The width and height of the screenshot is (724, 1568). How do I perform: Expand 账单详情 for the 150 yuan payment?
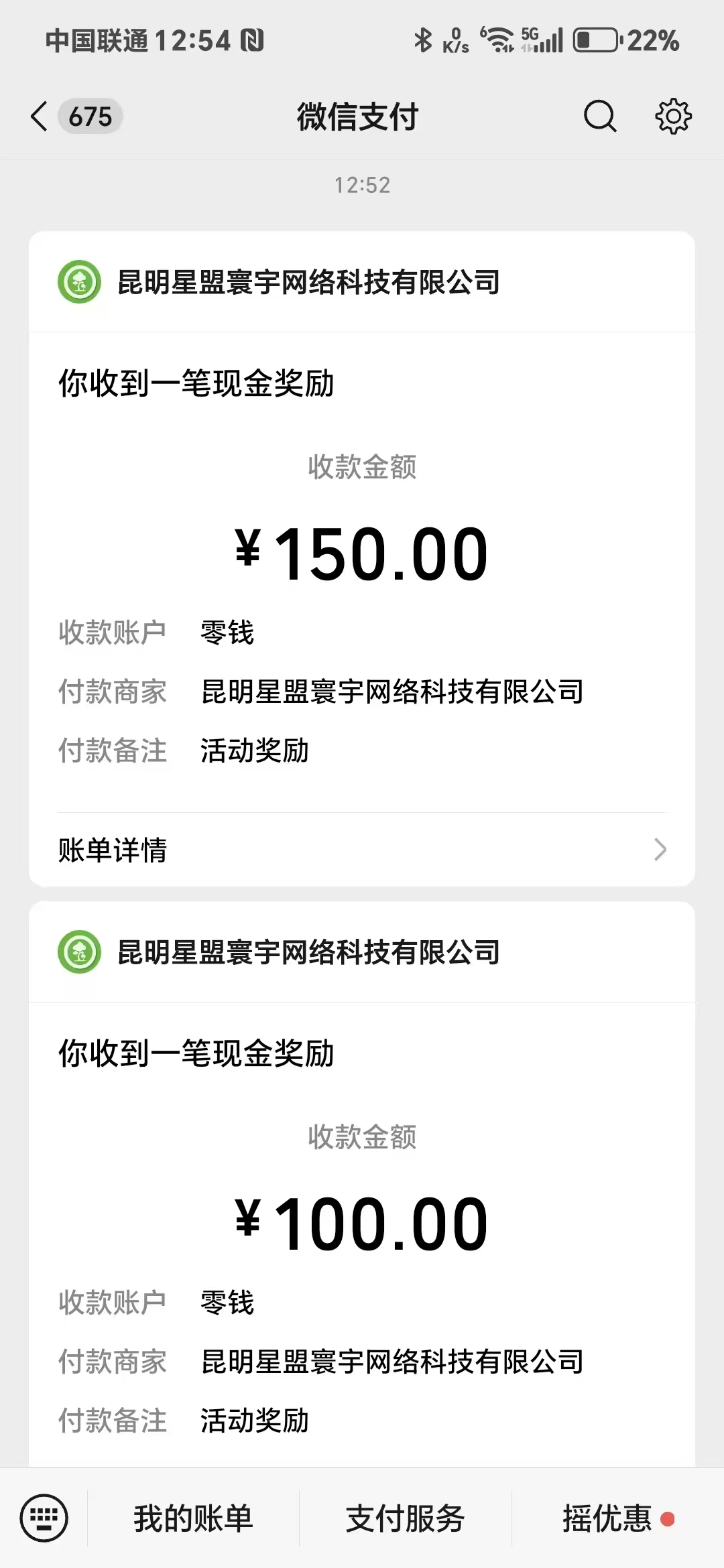click(x=112, y=850)
